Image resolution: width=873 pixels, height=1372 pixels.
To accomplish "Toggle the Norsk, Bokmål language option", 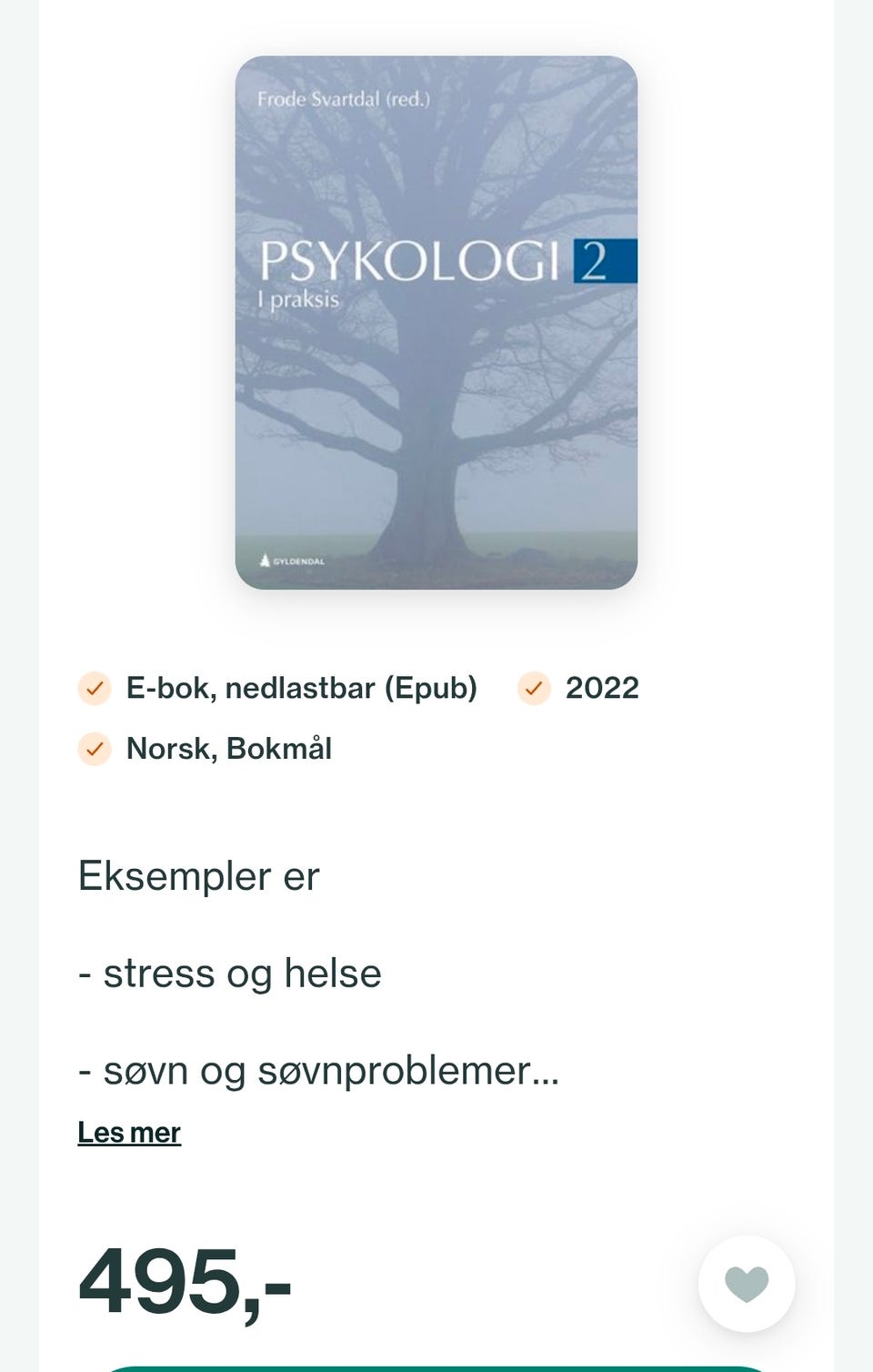I will coord(228,749).
